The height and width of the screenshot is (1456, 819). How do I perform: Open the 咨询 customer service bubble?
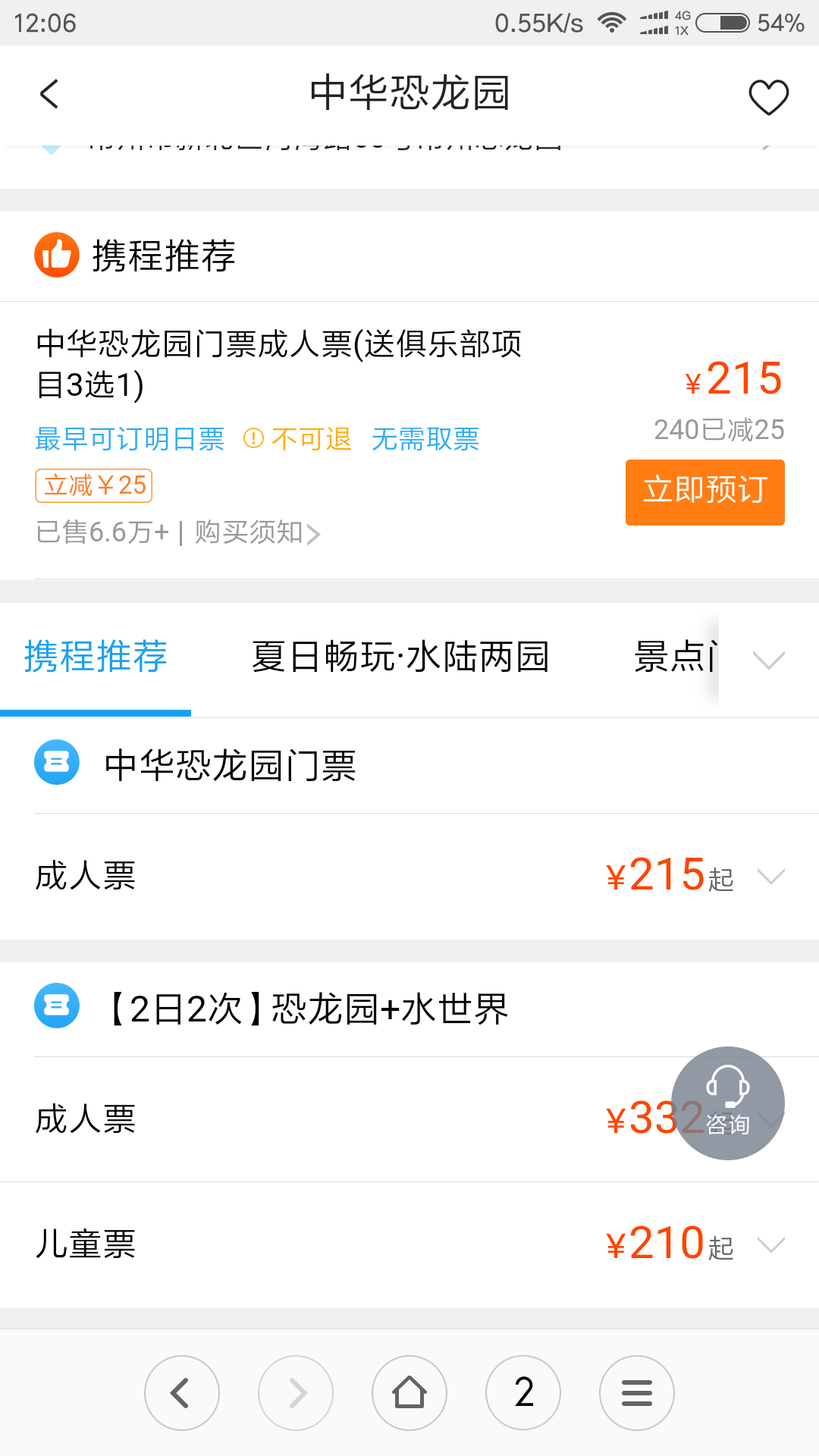[x=728, y=1103]
